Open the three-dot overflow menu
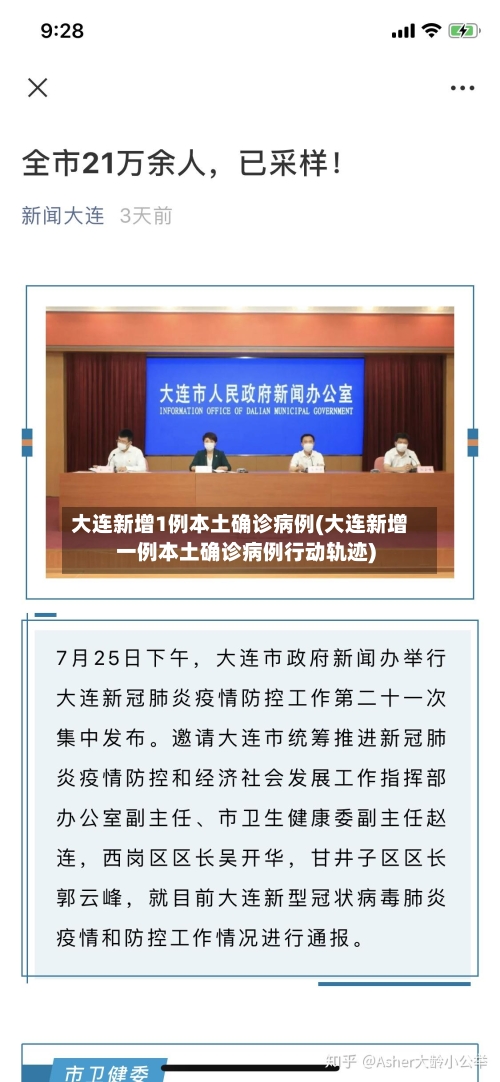Image resolution: width=500 pixels, height=1082 pixels. coord(462,88)
